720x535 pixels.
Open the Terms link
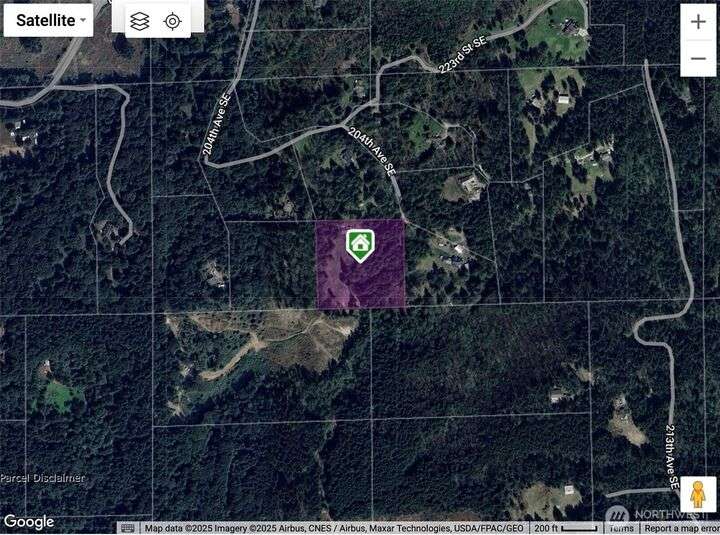pyautogui.click(x=621, y=528)
